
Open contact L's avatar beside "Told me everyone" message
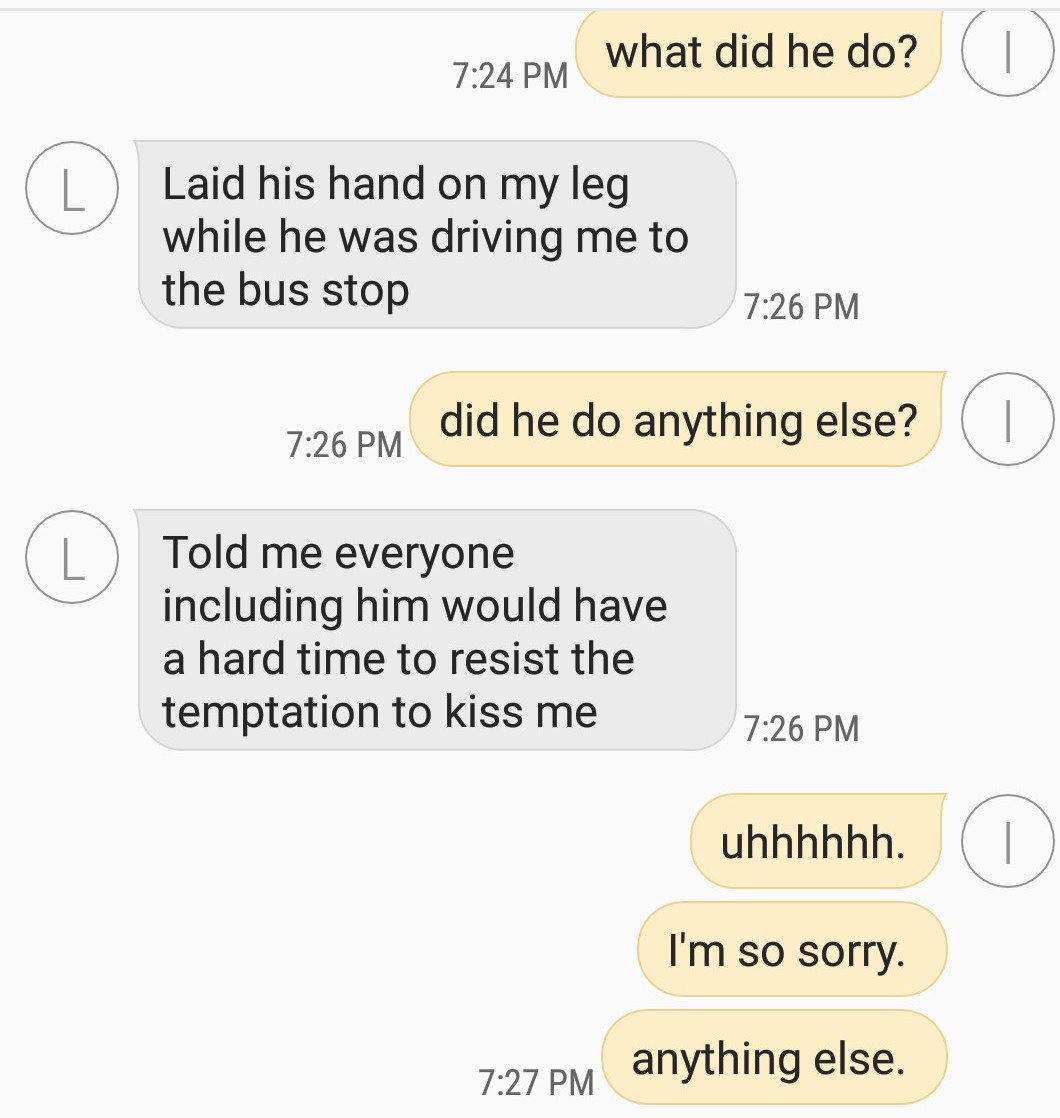pyautogui.click(x=71, y=557)
